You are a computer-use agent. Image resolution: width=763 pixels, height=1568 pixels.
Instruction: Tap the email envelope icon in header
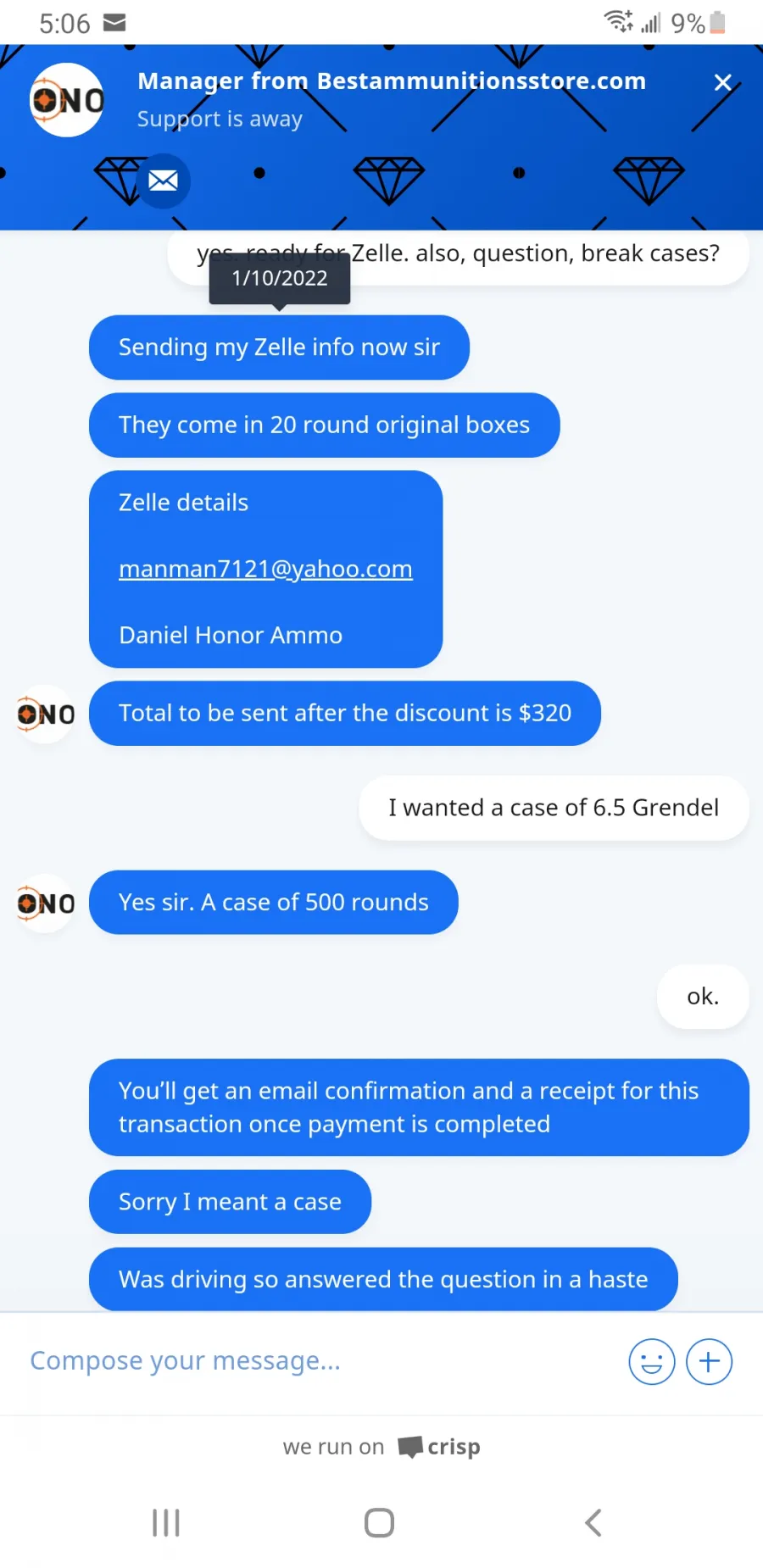pyautogui.click(x=164, y=181)
